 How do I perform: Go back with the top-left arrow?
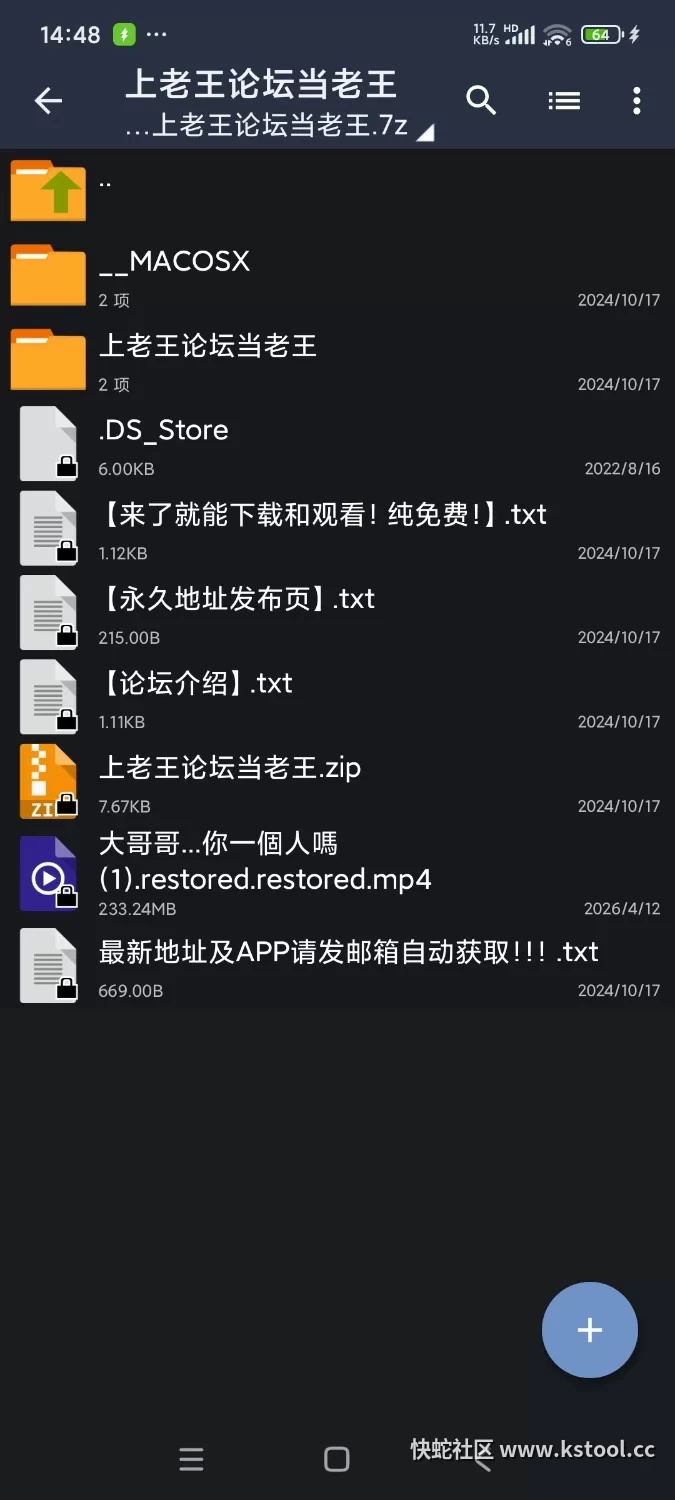point(48,100)
